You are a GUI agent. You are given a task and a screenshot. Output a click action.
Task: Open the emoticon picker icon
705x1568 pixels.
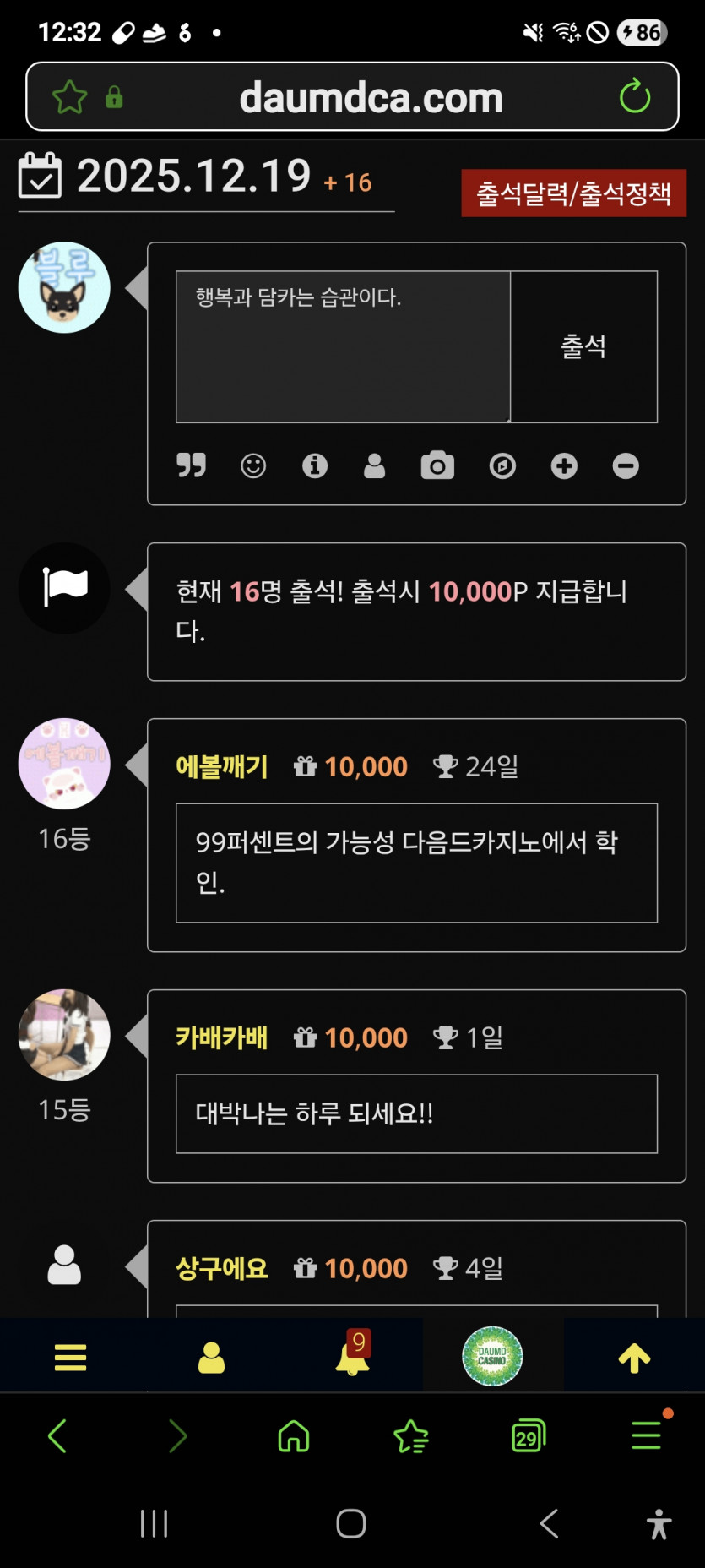tap(252, 465)
